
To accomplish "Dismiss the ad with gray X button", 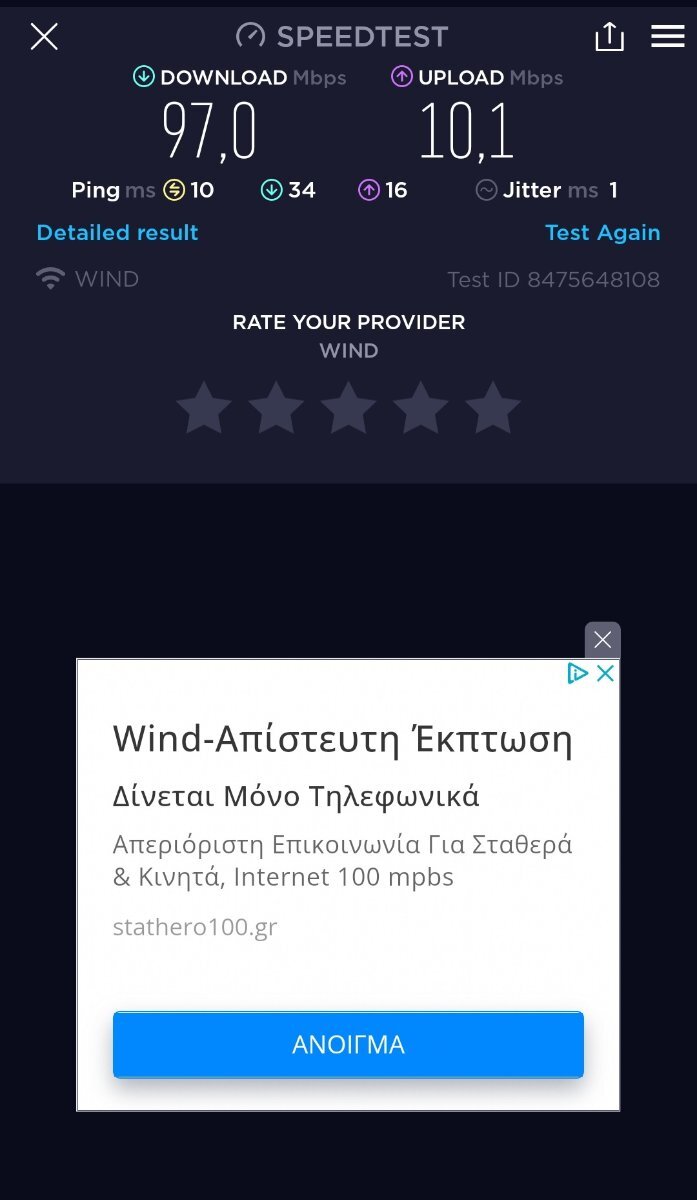I will click(602, 640).
